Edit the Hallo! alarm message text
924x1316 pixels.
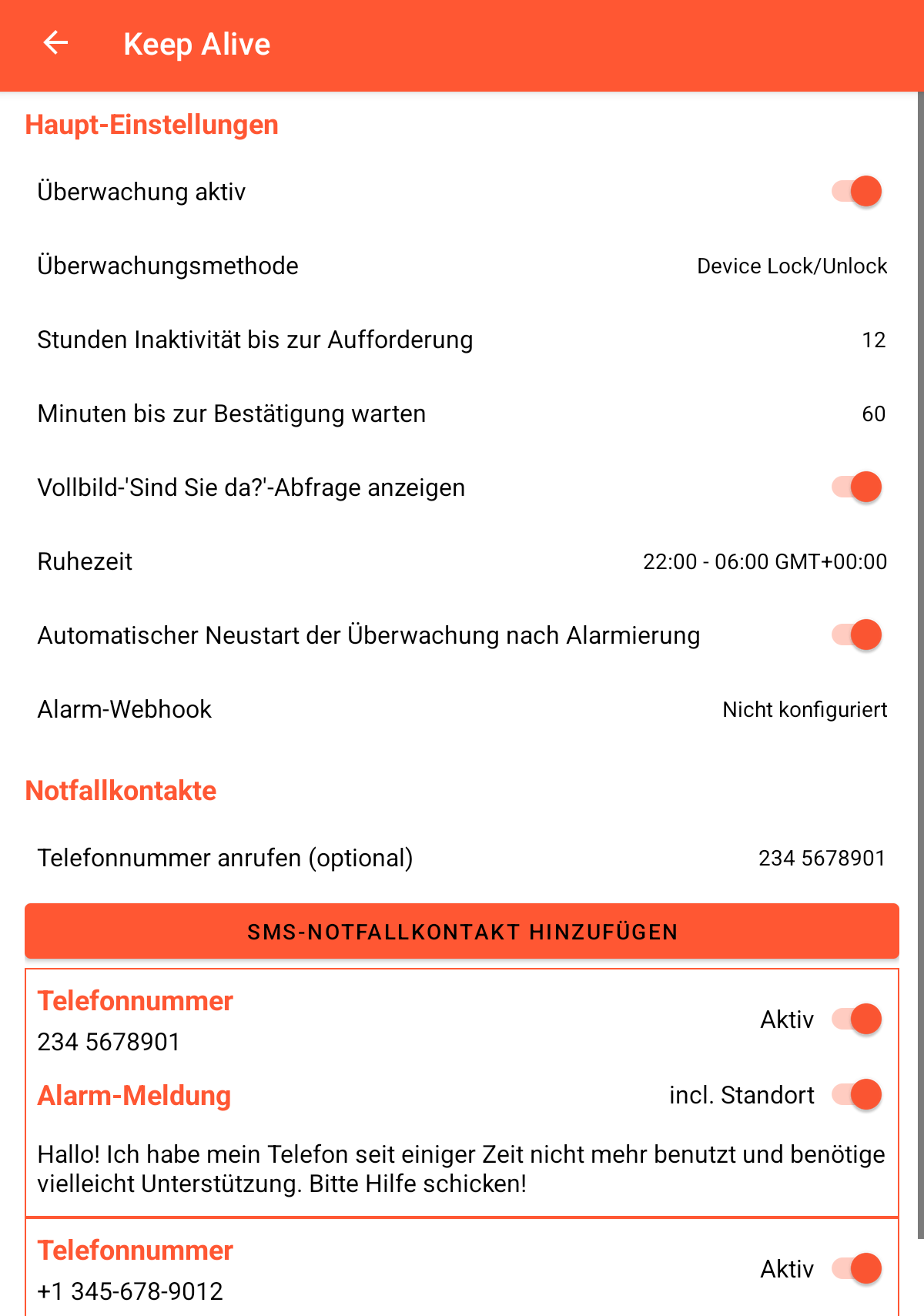tap(461, 1168)
